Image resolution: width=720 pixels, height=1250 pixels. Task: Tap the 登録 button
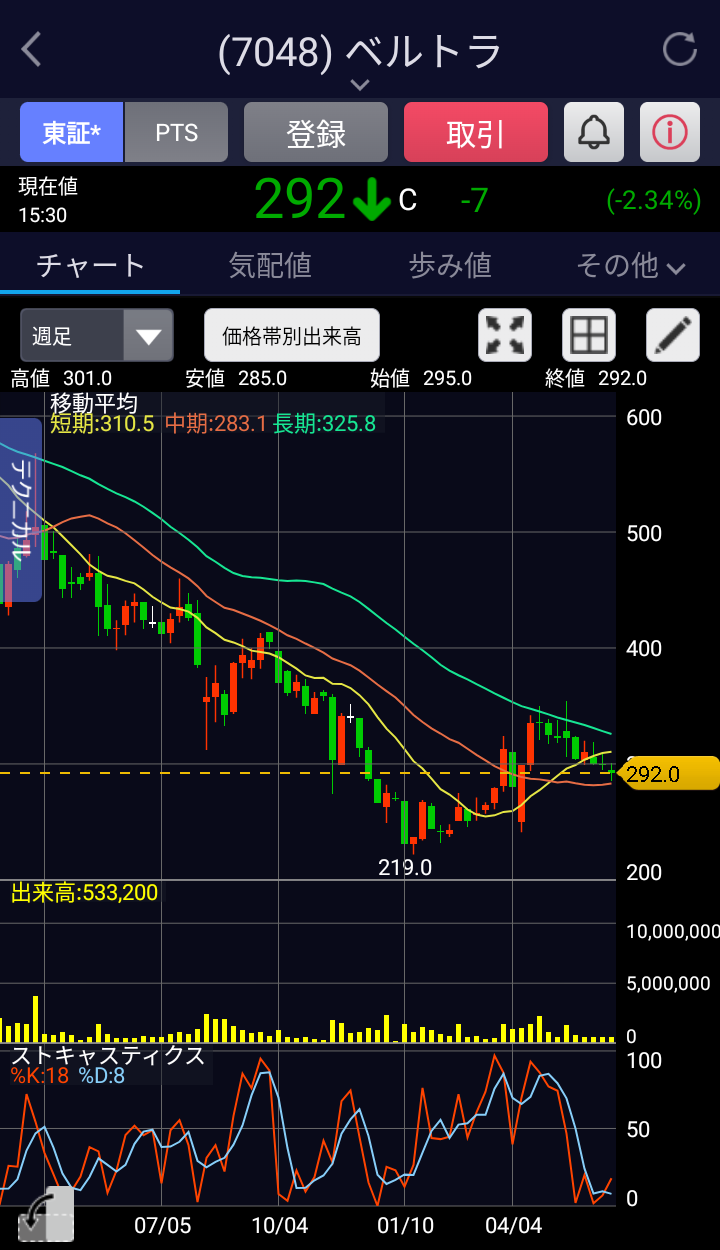coord(316,133)
